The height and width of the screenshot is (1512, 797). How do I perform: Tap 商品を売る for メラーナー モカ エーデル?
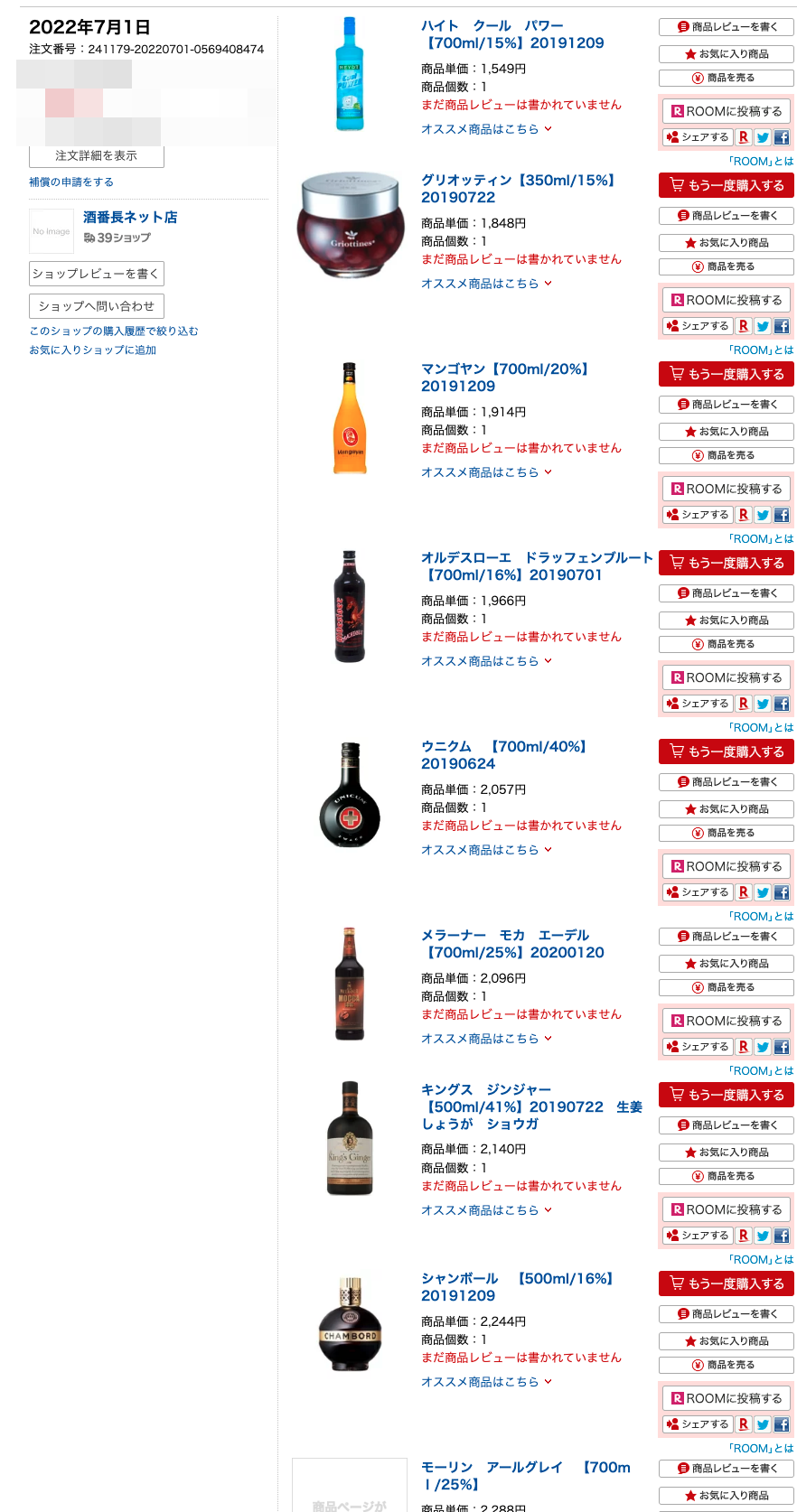pos(727,987)
